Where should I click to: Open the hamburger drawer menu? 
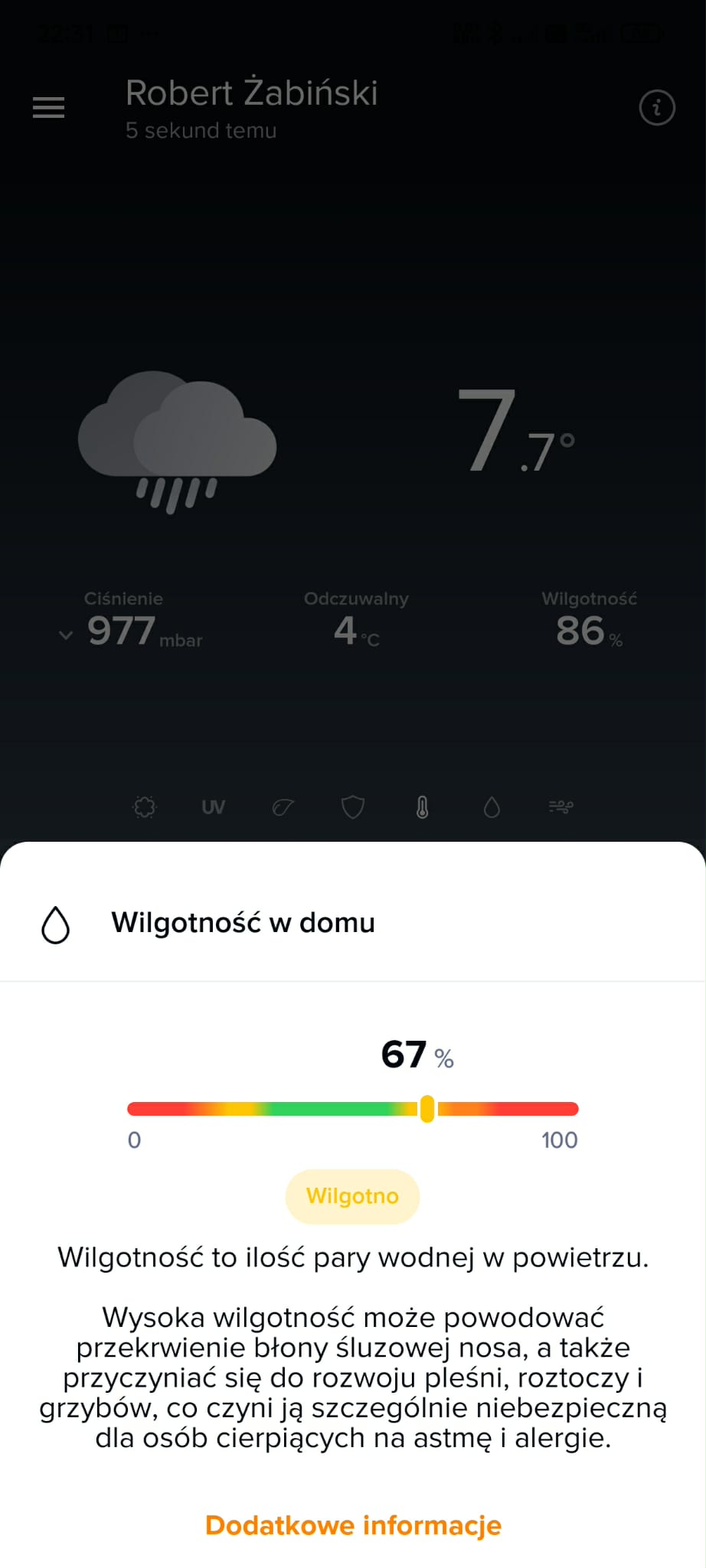tap(48, 108)
